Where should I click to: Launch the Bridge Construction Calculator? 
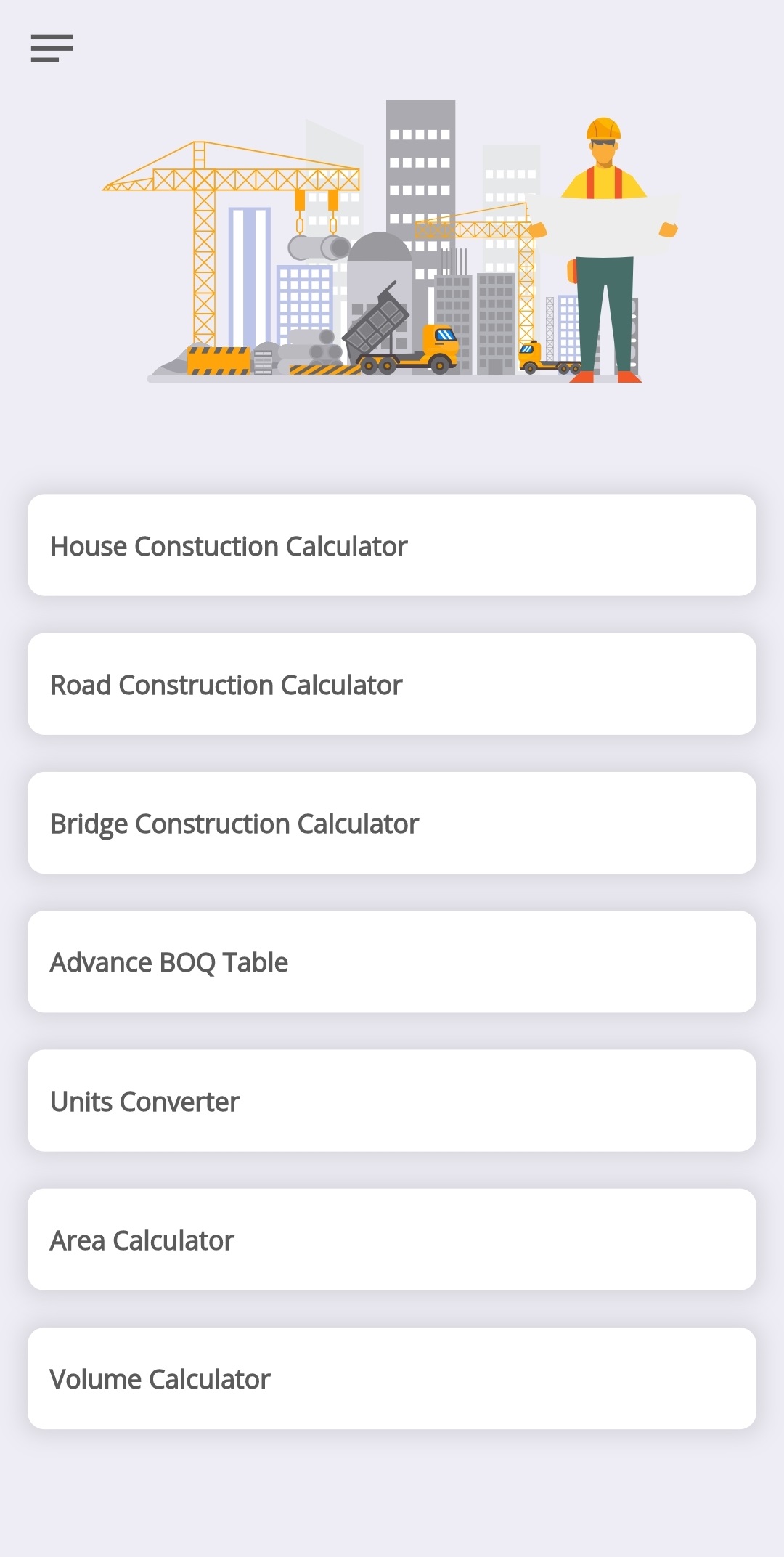pyautogui.click(x=392, y=823)
